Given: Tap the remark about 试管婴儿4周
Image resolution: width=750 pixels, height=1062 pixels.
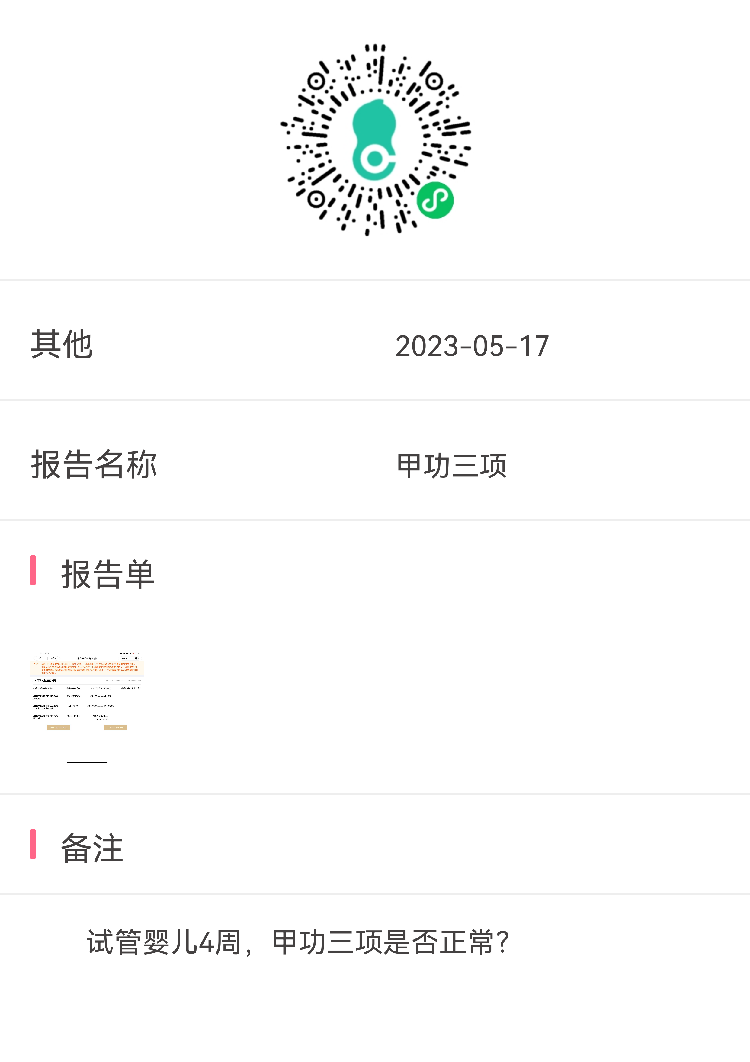Looking at the screenshot, I should coord(300,941).
